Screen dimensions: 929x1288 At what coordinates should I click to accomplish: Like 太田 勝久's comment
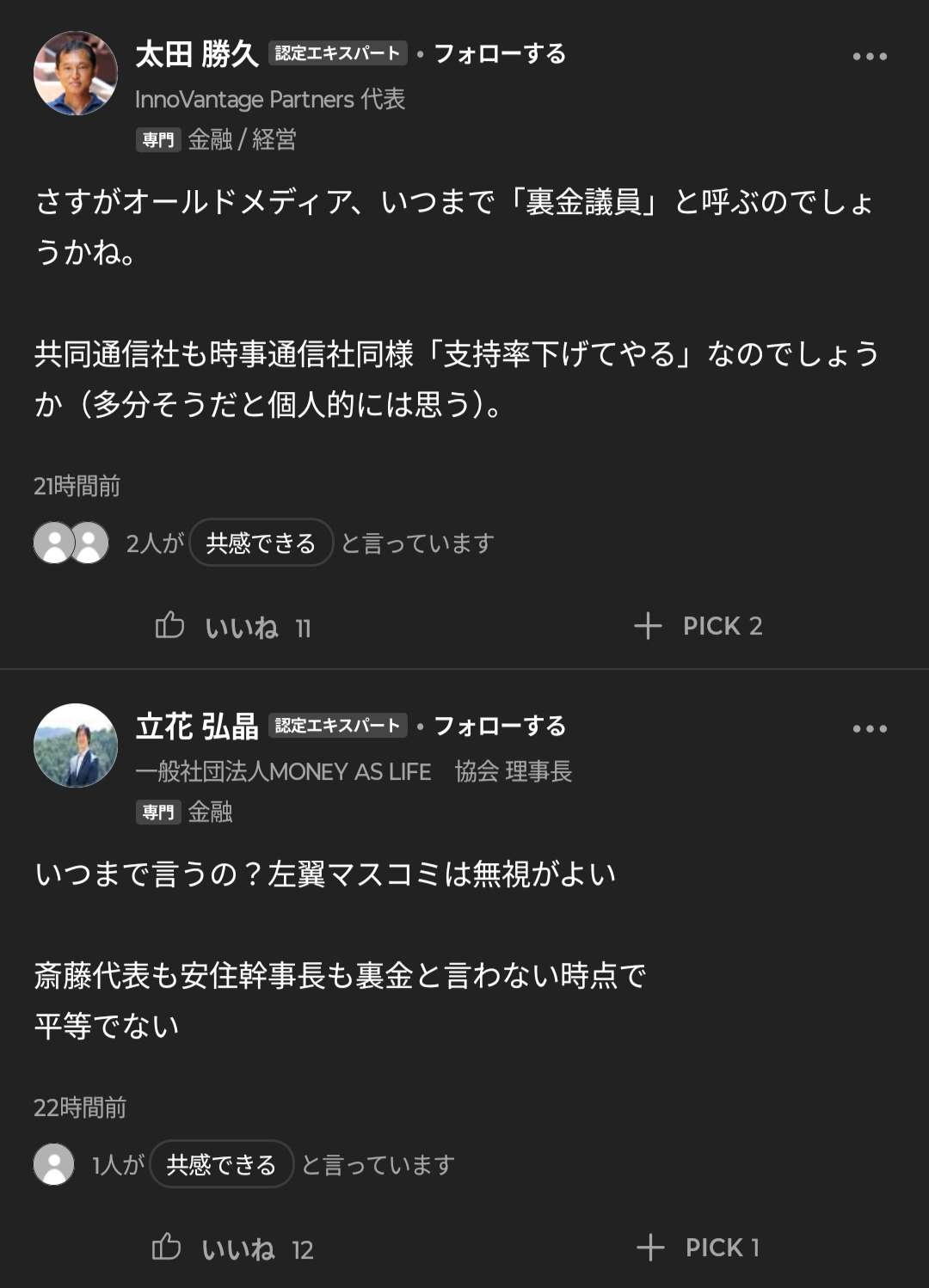[x=232, y=627]
